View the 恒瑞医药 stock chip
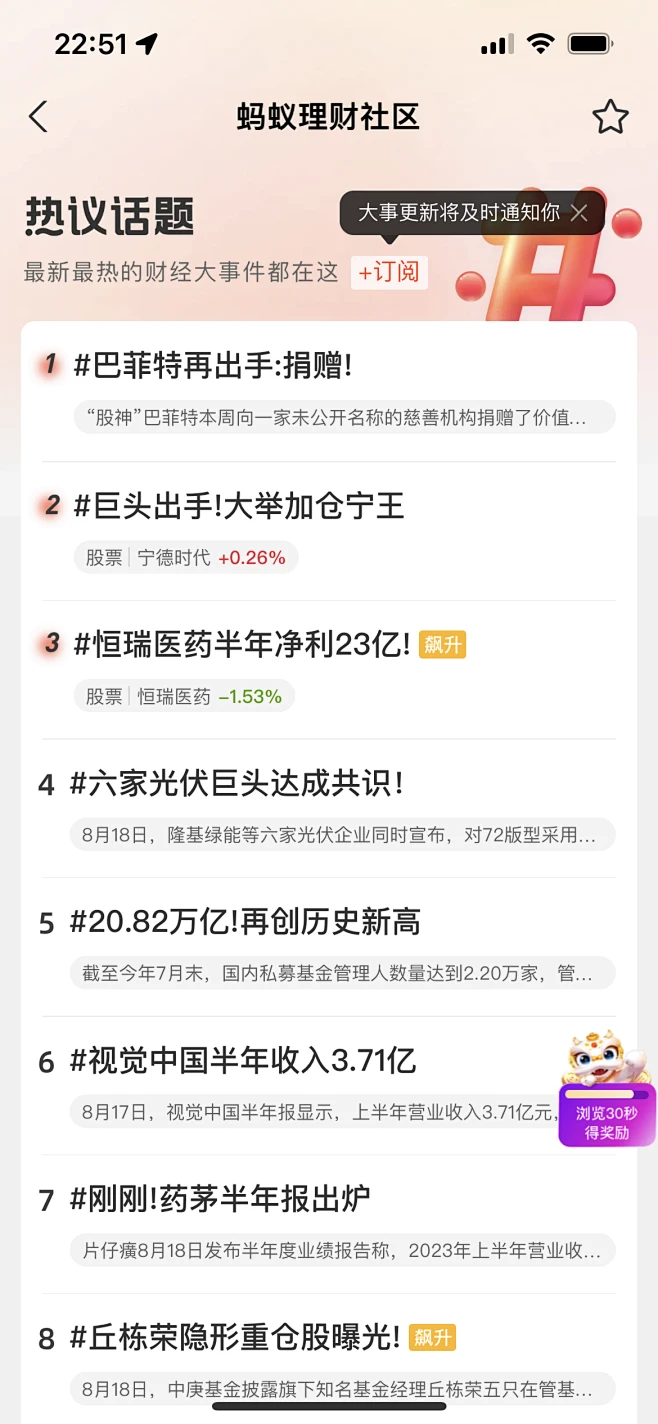This screenshot has height=1424, width=658. coord(184,696)
